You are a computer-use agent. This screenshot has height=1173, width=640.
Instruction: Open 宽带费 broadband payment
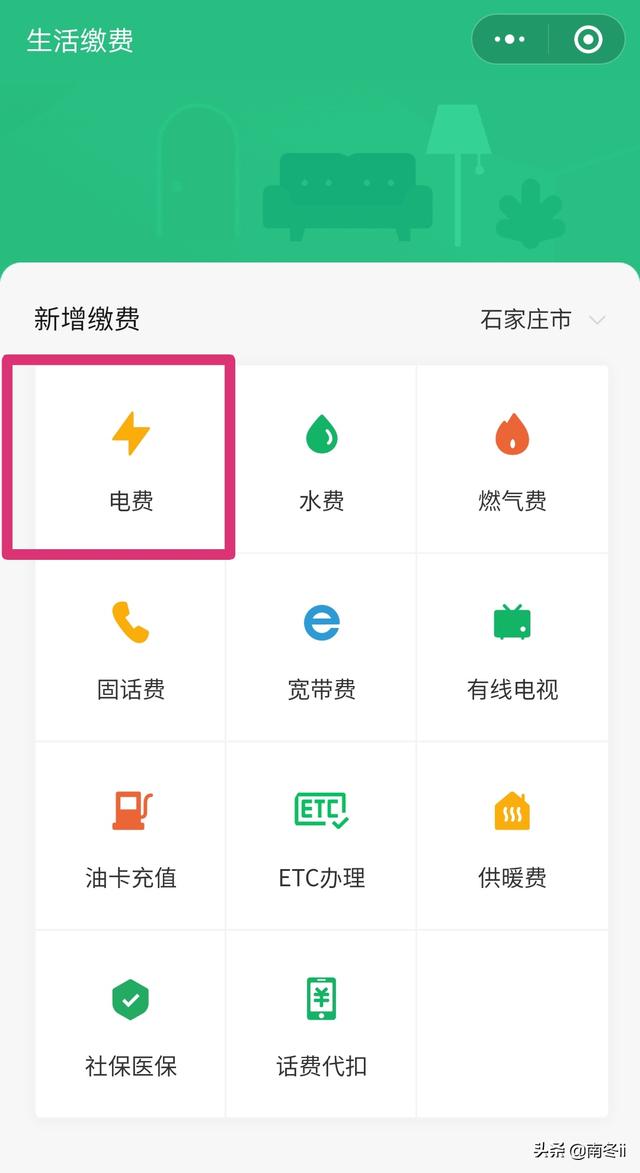click(321, 648)
